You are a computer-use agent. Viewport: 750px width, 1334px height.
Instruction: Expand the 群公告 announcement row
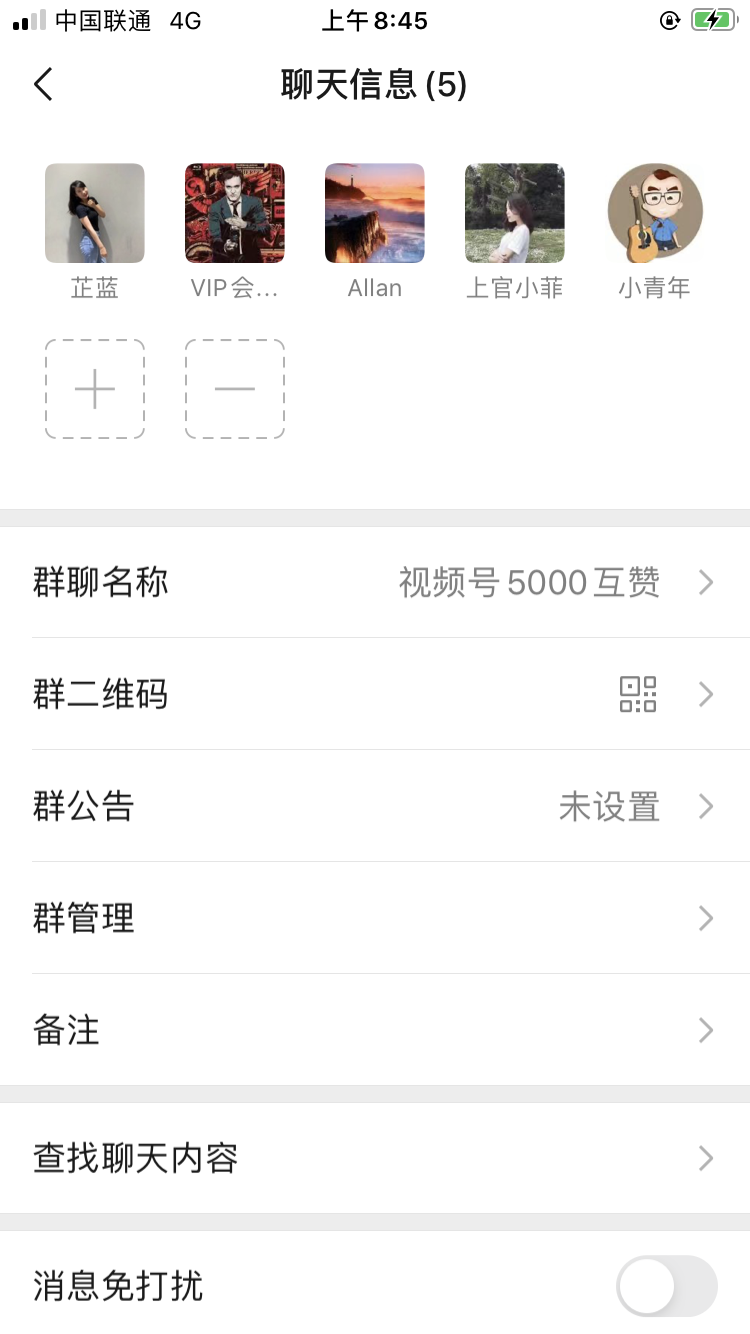click(x=375, y=806)
